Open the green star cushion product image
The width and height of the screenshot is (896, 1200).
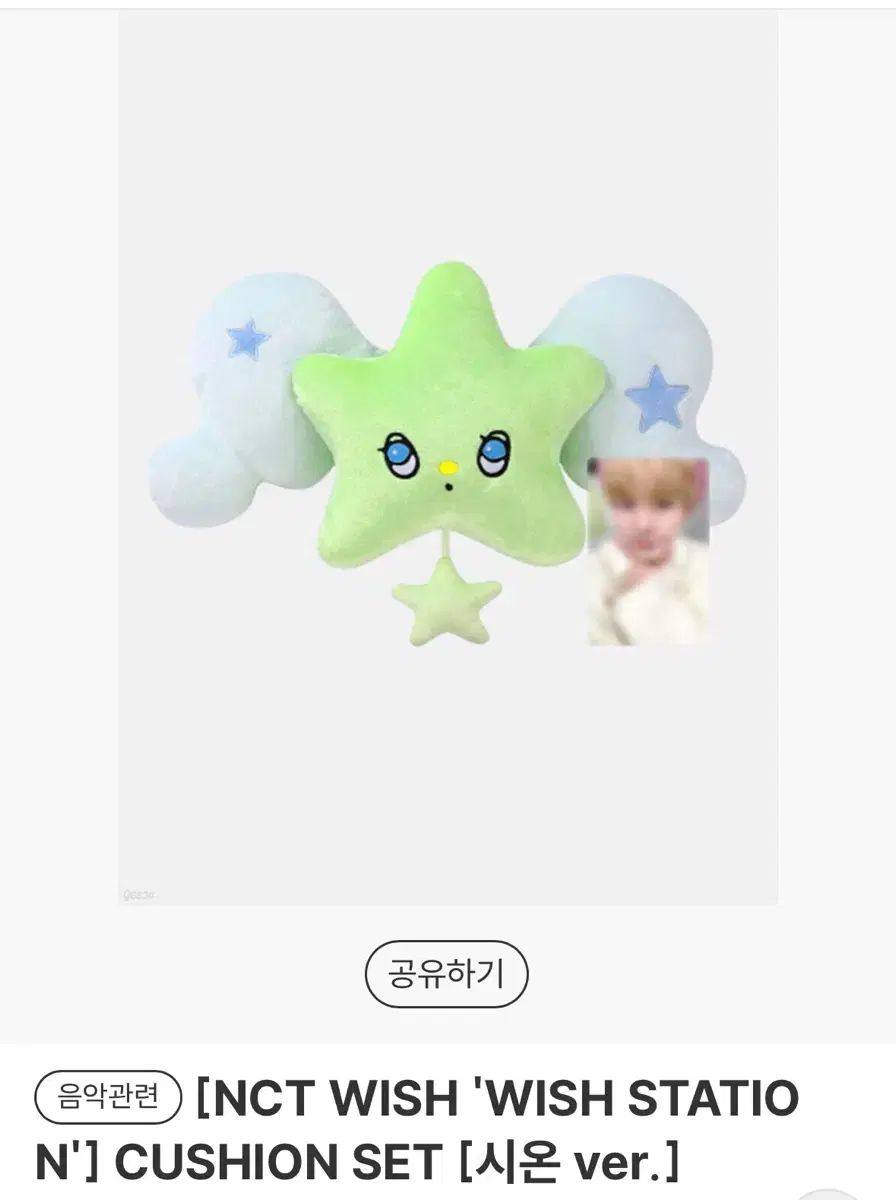[x=448, y=440]
